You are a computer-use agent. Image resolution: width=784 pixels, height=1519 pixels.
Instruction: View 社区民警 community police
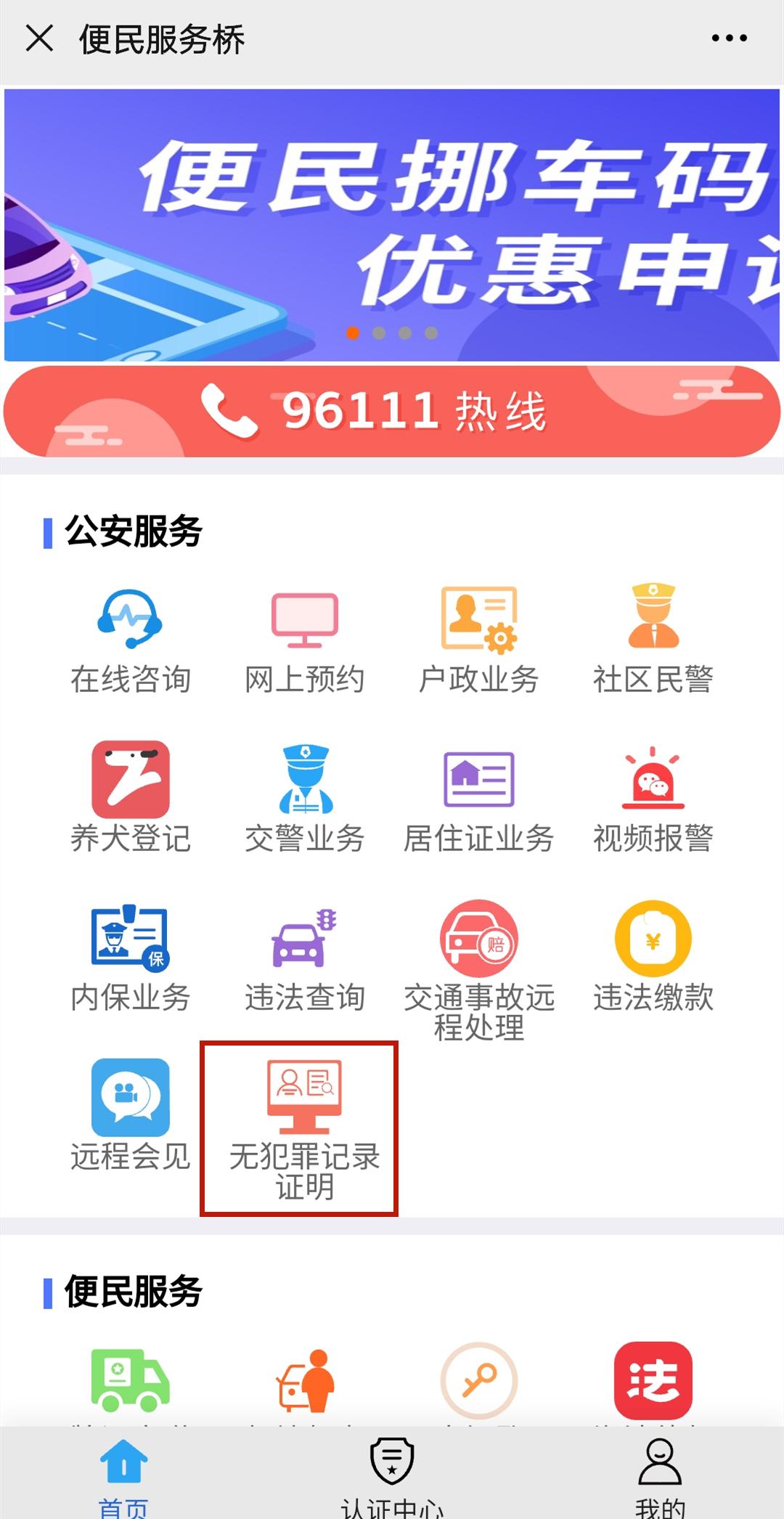(x=653, y=639)
